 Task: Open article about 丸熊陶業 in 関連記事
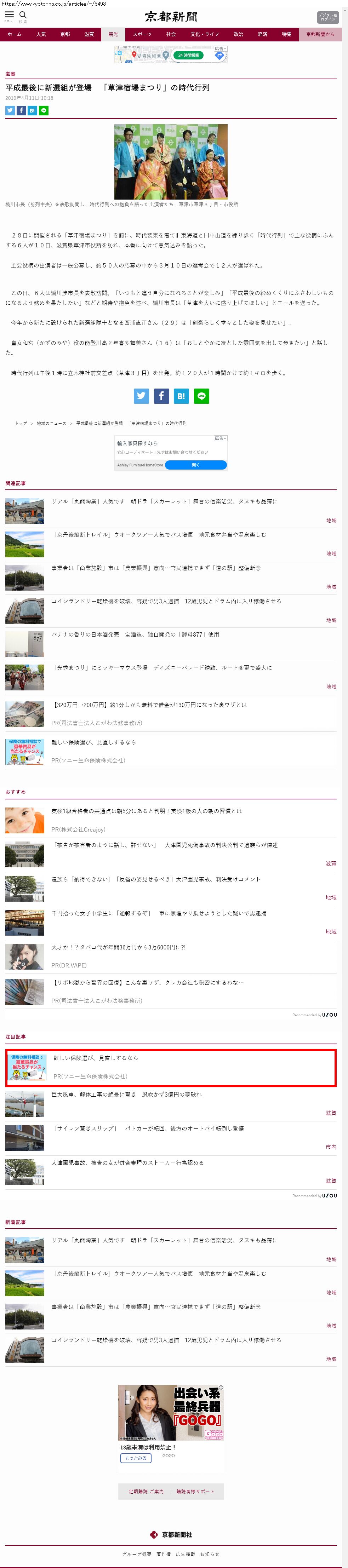[x=164, y=501]
